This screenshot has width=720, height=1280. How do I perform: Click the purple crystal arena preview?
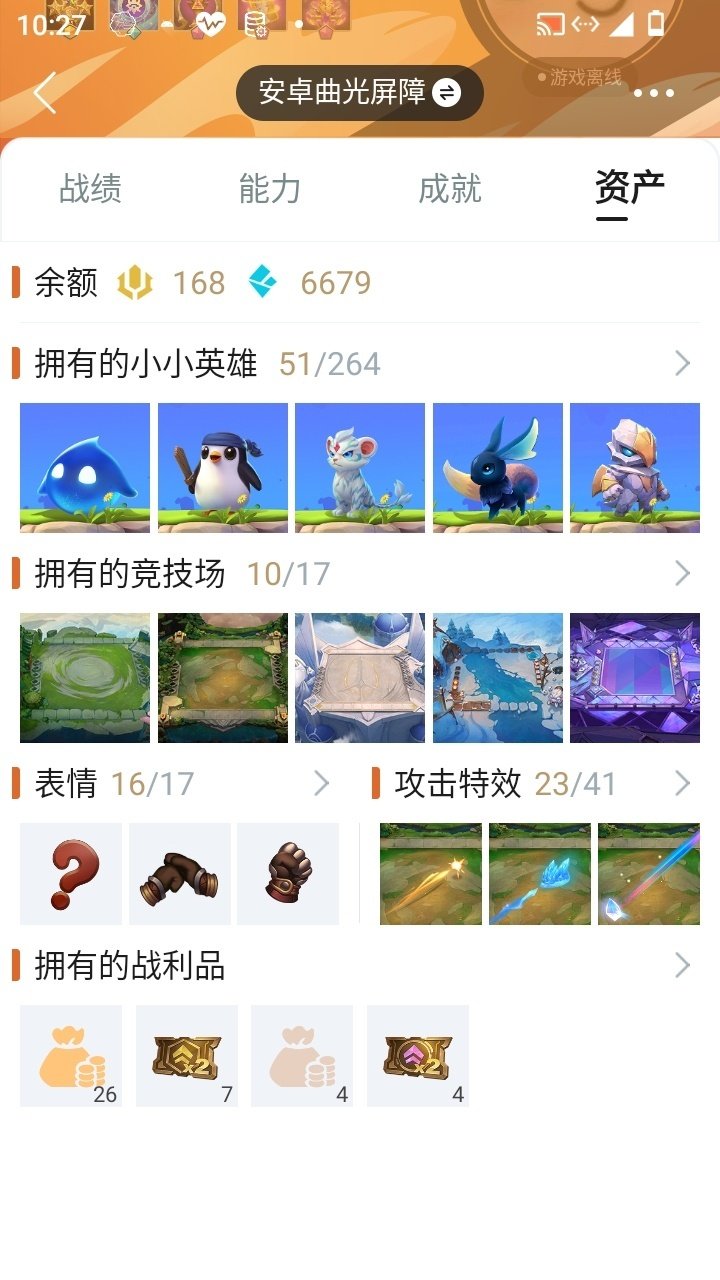click(636, 677)
